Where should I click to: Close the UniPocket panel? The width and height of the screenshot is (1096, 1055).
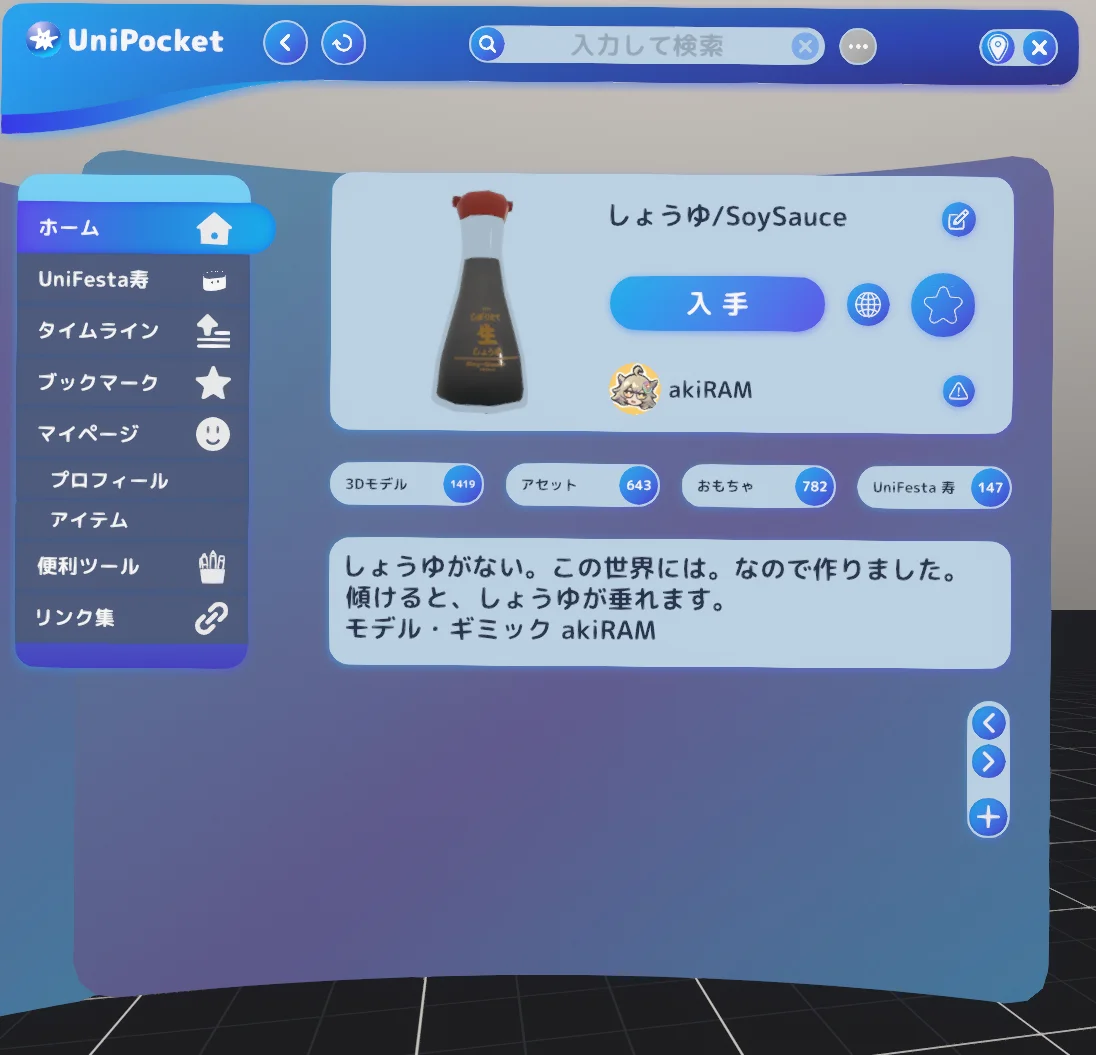pyautogui.click(x=1039, y=48)
